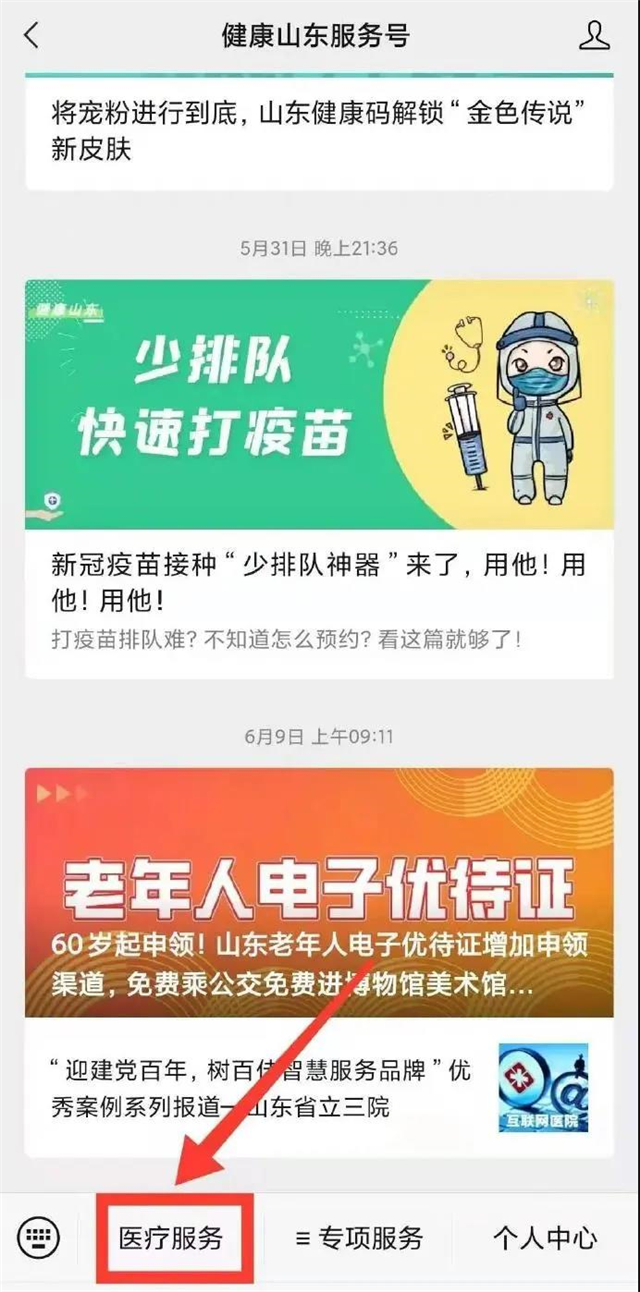This screenshot has width=640, height=1292.
Task: Switch to keyboard input mode
Action: pyautogui.click(x=39, y=1238)
